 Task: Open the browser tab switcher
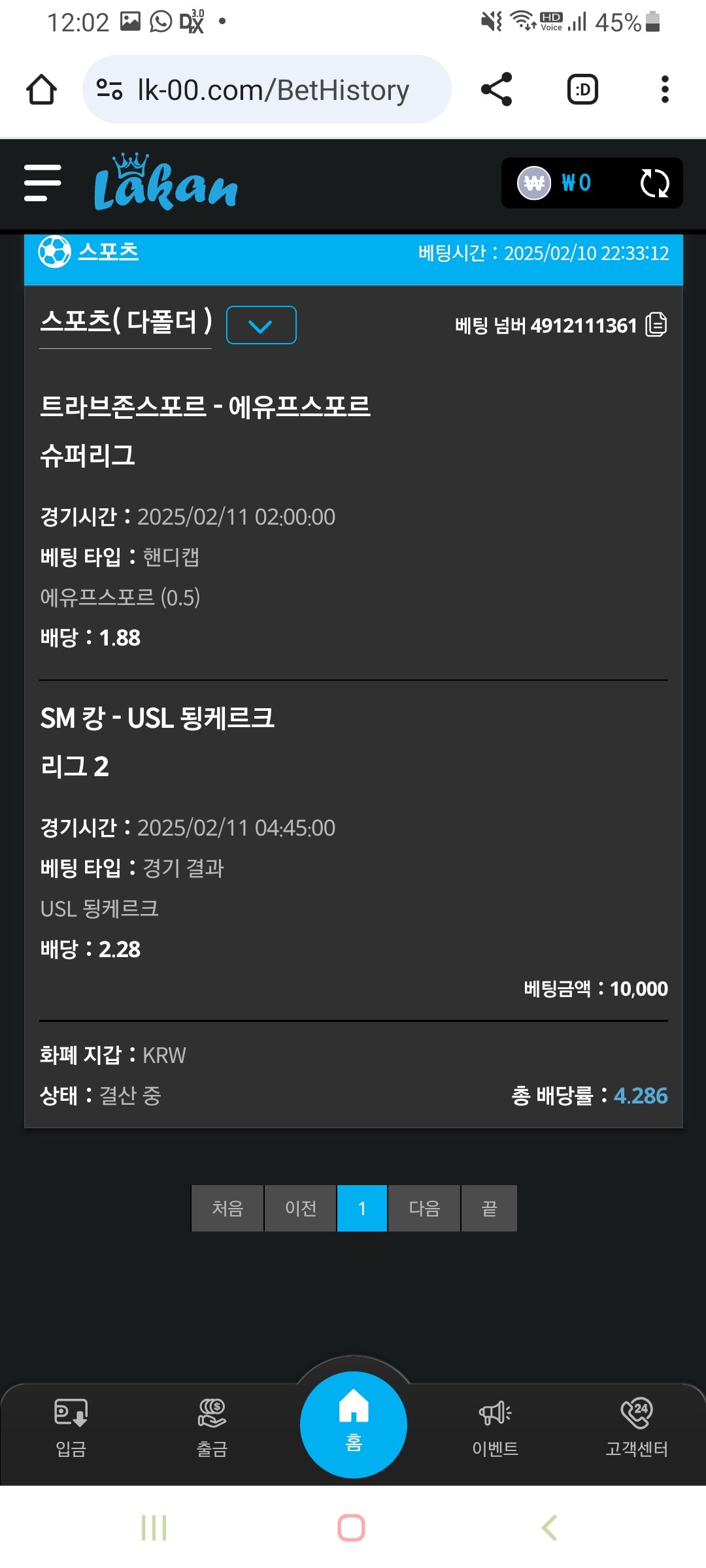coord(582,90)
